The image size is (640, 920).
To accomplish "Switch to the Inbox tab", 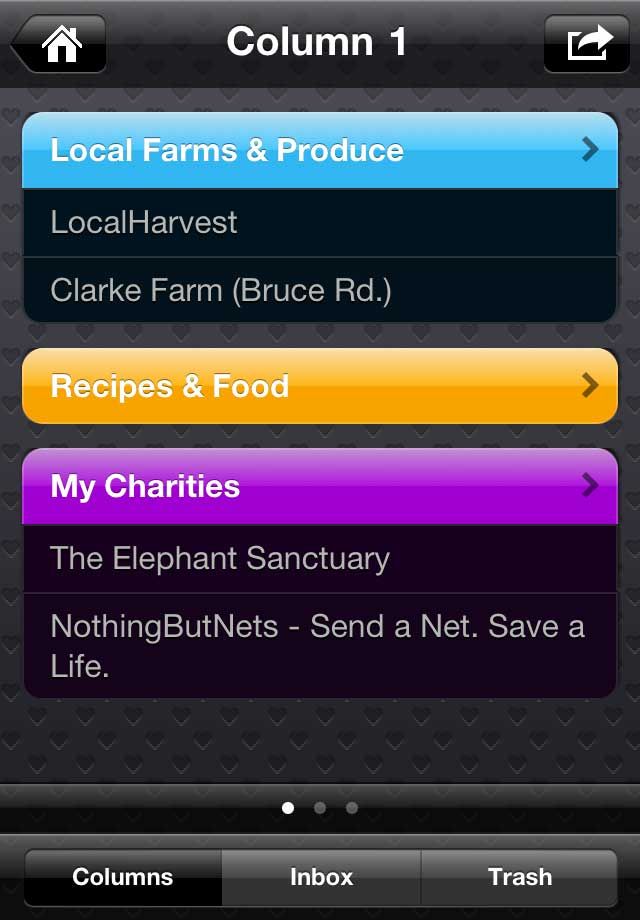I will pyautogui.click(x=321, y=877).
